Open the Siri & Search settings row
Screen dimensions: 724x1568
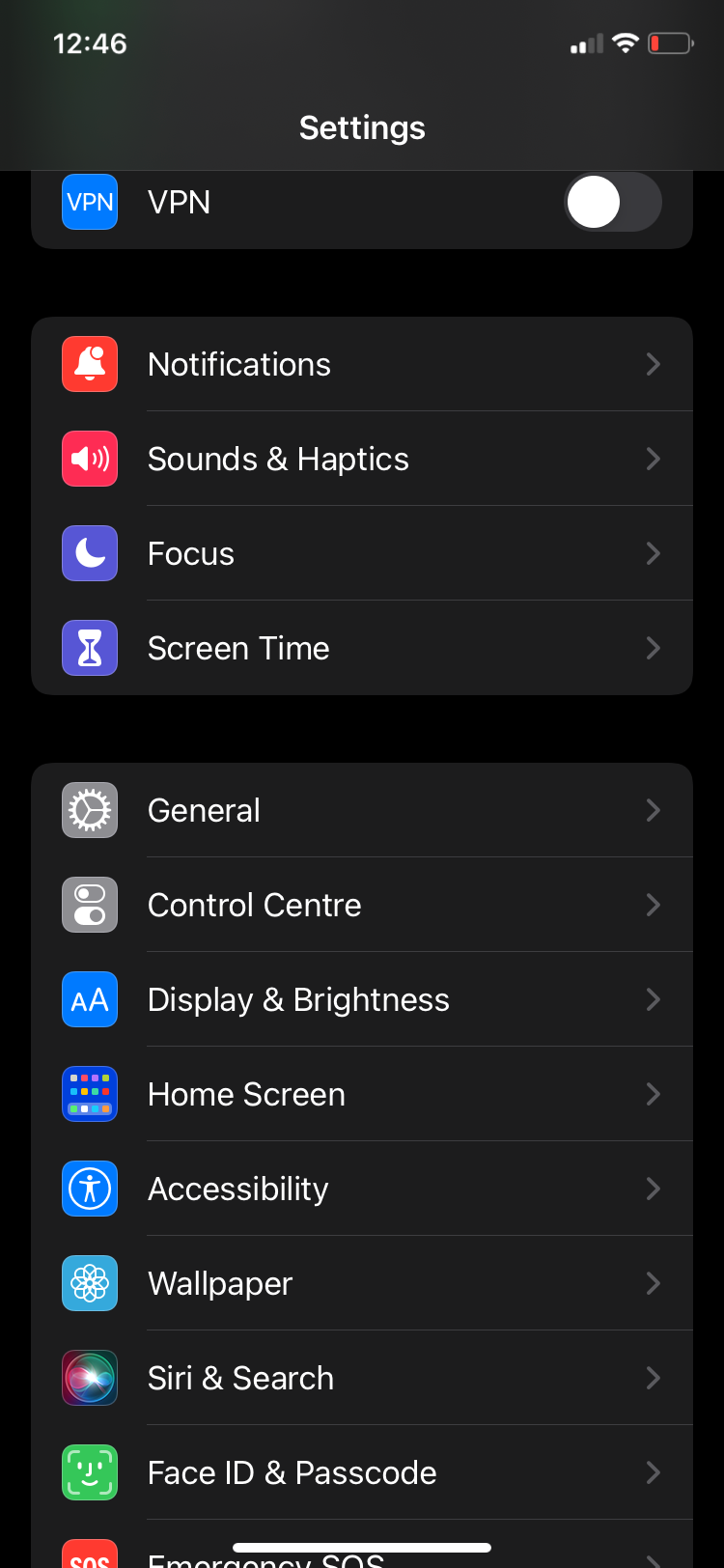pyautogui.click(x=362, y=1378)
